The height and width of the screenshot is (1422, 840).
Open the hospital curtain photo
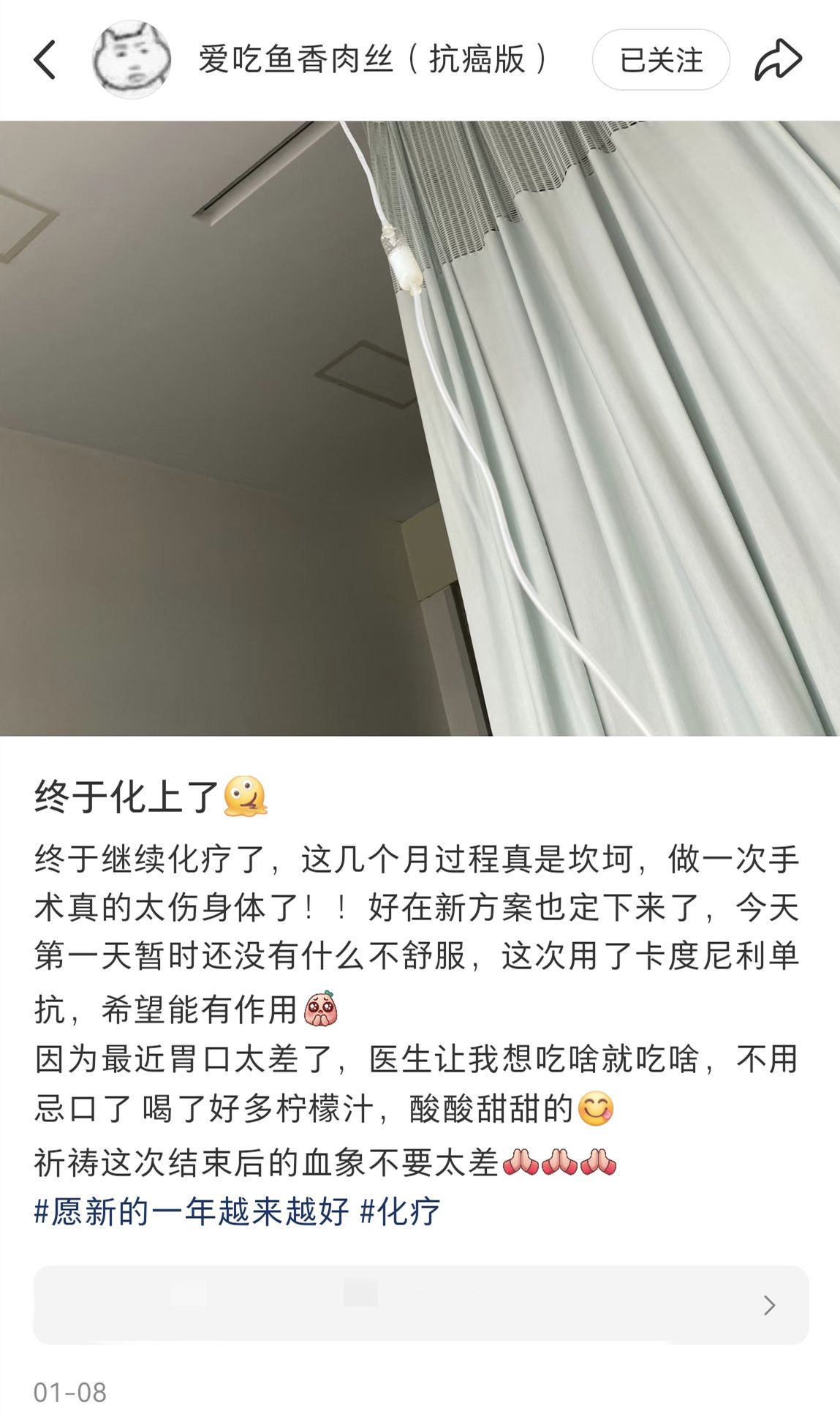[x=420, y=428]
